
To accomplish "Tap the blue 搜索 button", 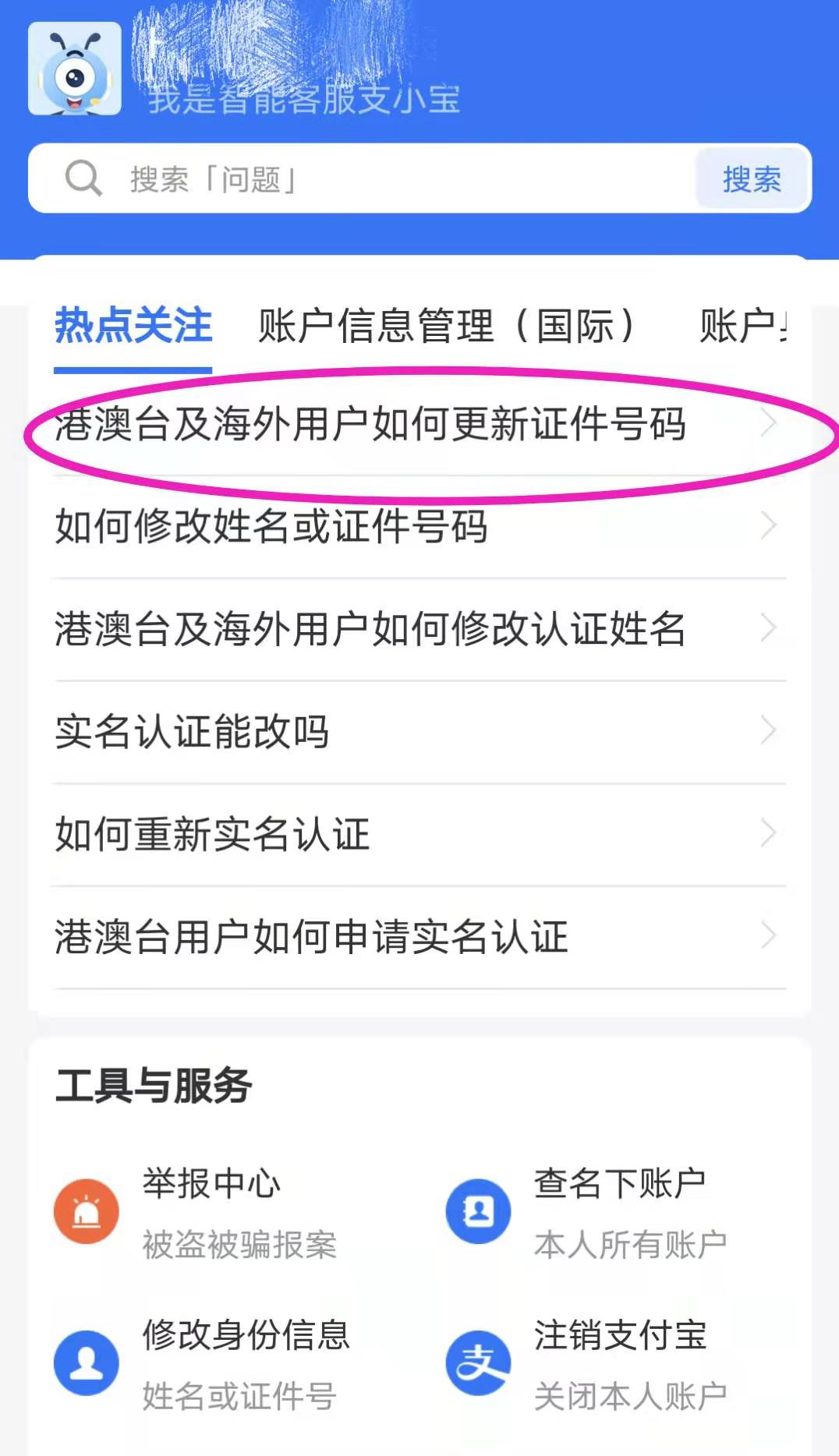I will pyautogui.click(x=751, y=179).
